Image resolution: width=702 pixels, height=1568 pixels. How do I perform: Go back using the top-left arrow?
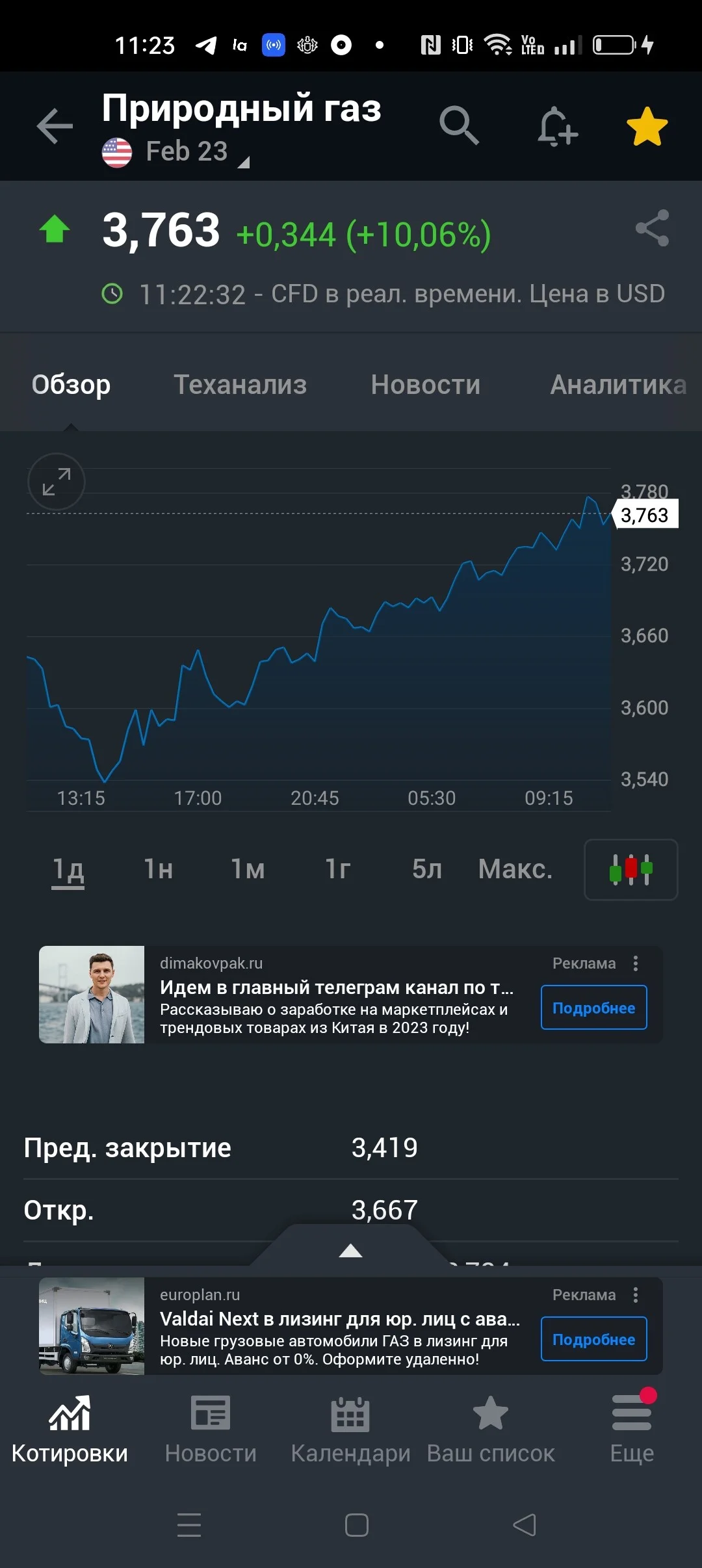55,125
